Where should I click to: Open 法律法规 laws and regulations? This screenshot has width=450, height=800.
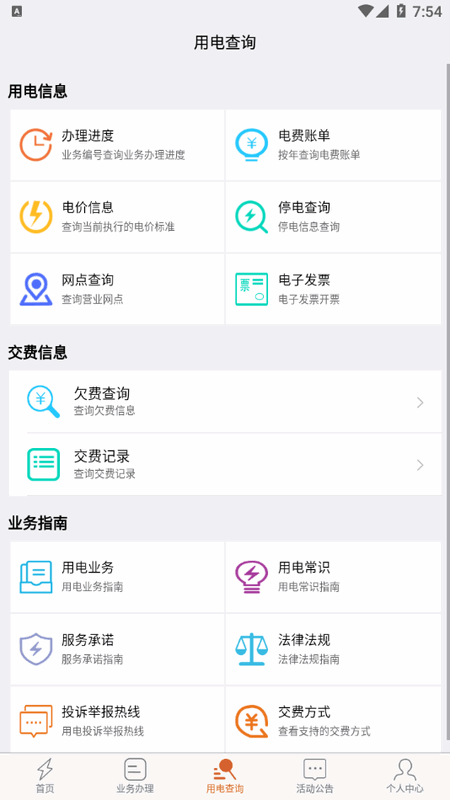(x=333, y=649)
